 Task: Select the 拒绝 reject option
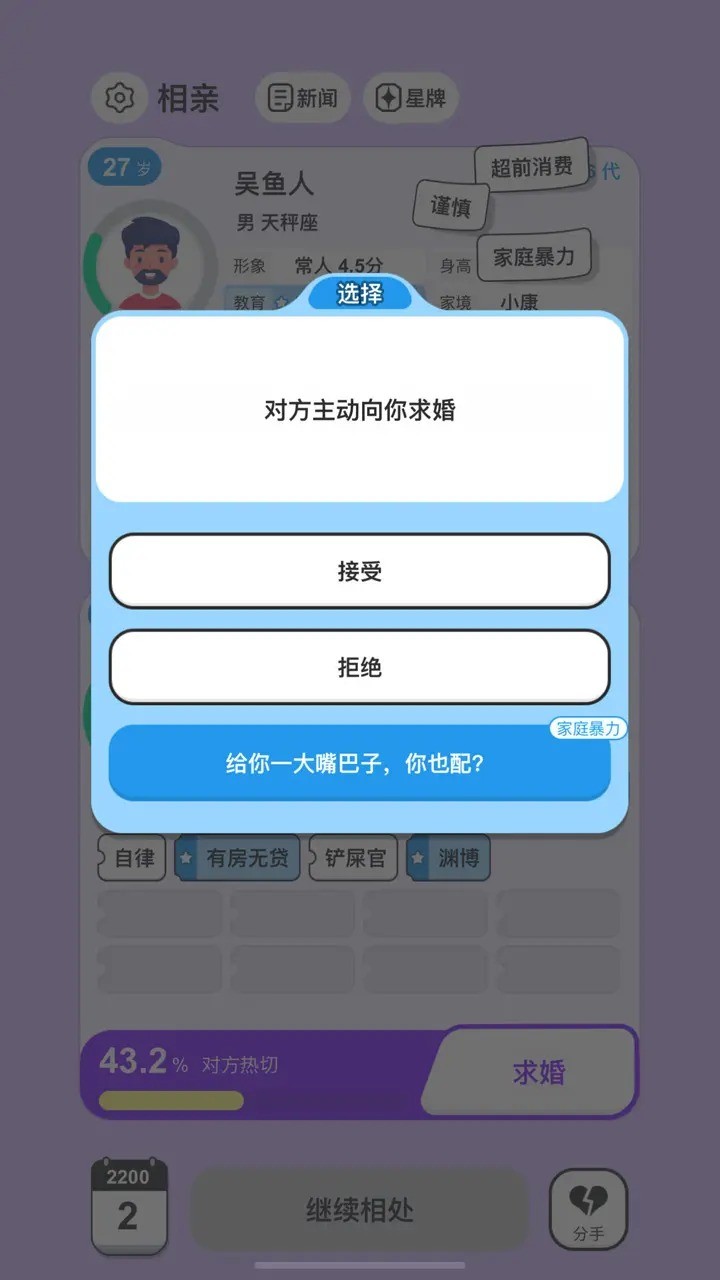(359, 667)
